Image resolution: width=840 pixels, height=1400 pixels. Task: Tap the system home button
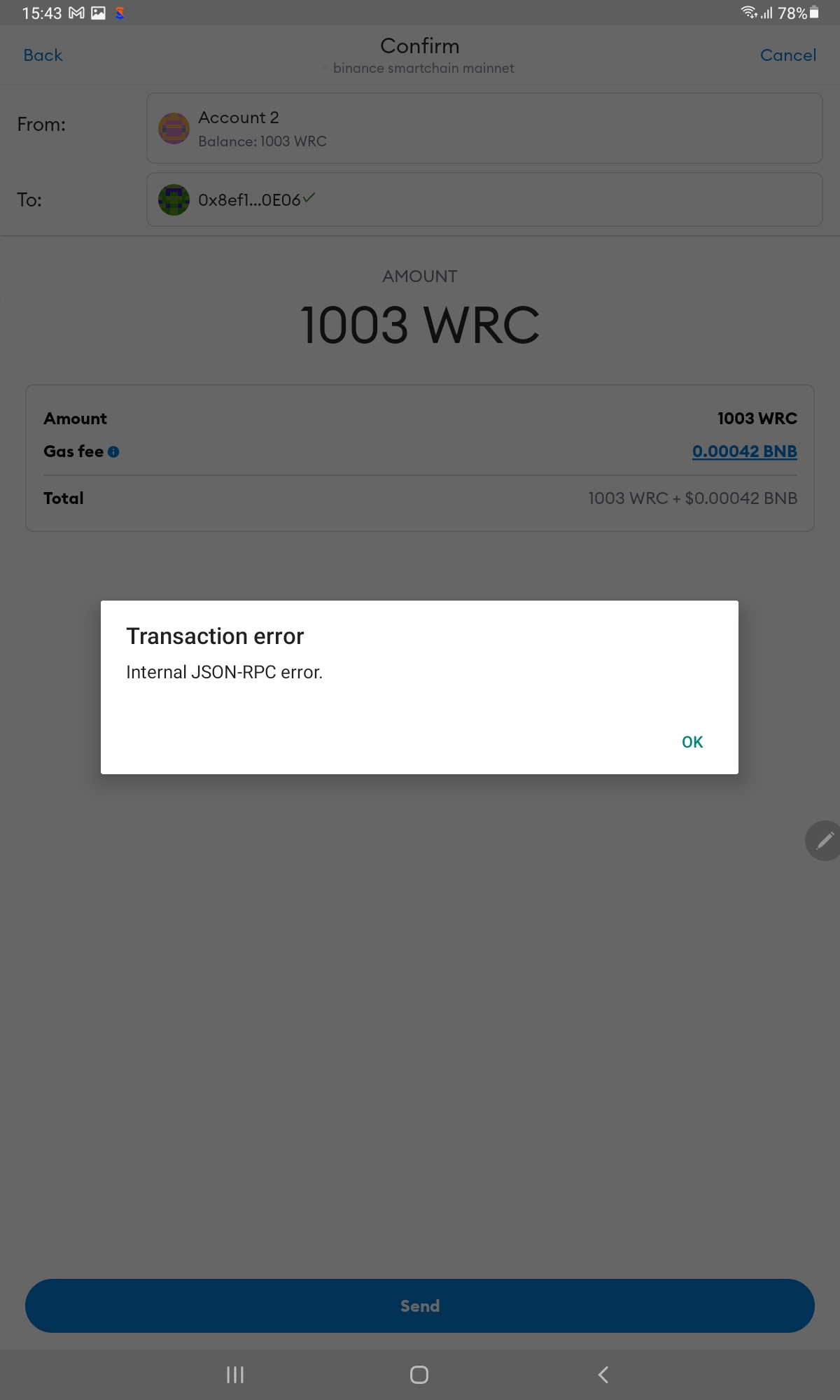[x=419, y=1375]
